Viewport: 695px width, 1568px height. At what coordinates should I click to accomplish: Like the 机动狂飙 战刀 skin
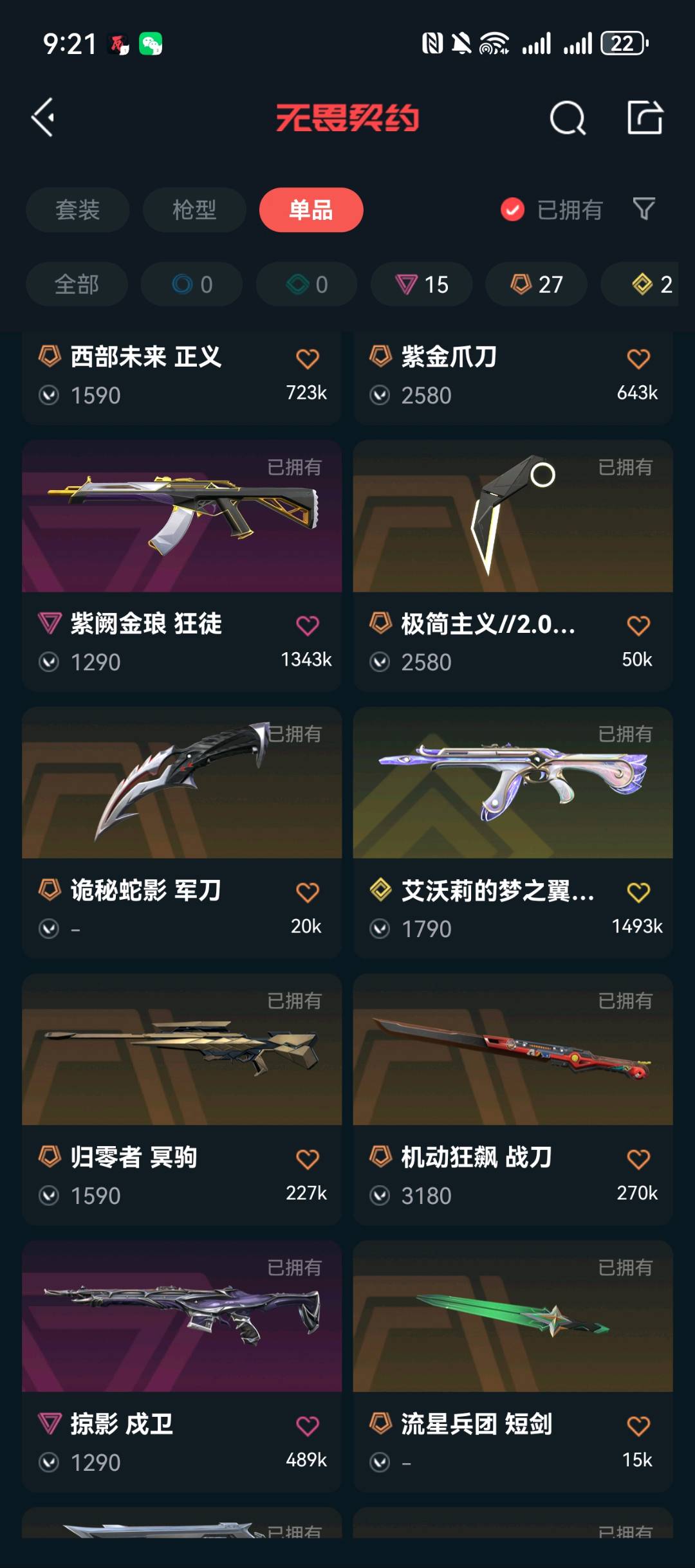638,1159
